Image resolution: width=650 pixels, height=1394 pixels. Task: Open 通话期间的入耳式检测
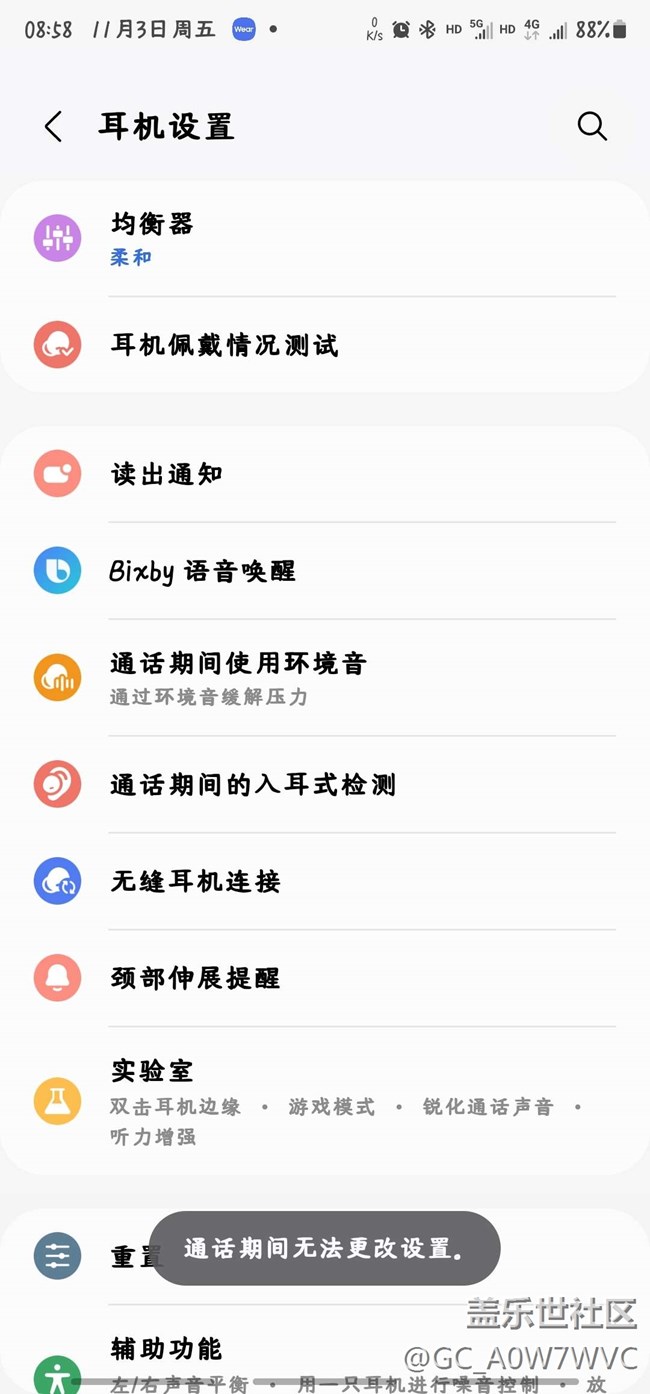325,785
